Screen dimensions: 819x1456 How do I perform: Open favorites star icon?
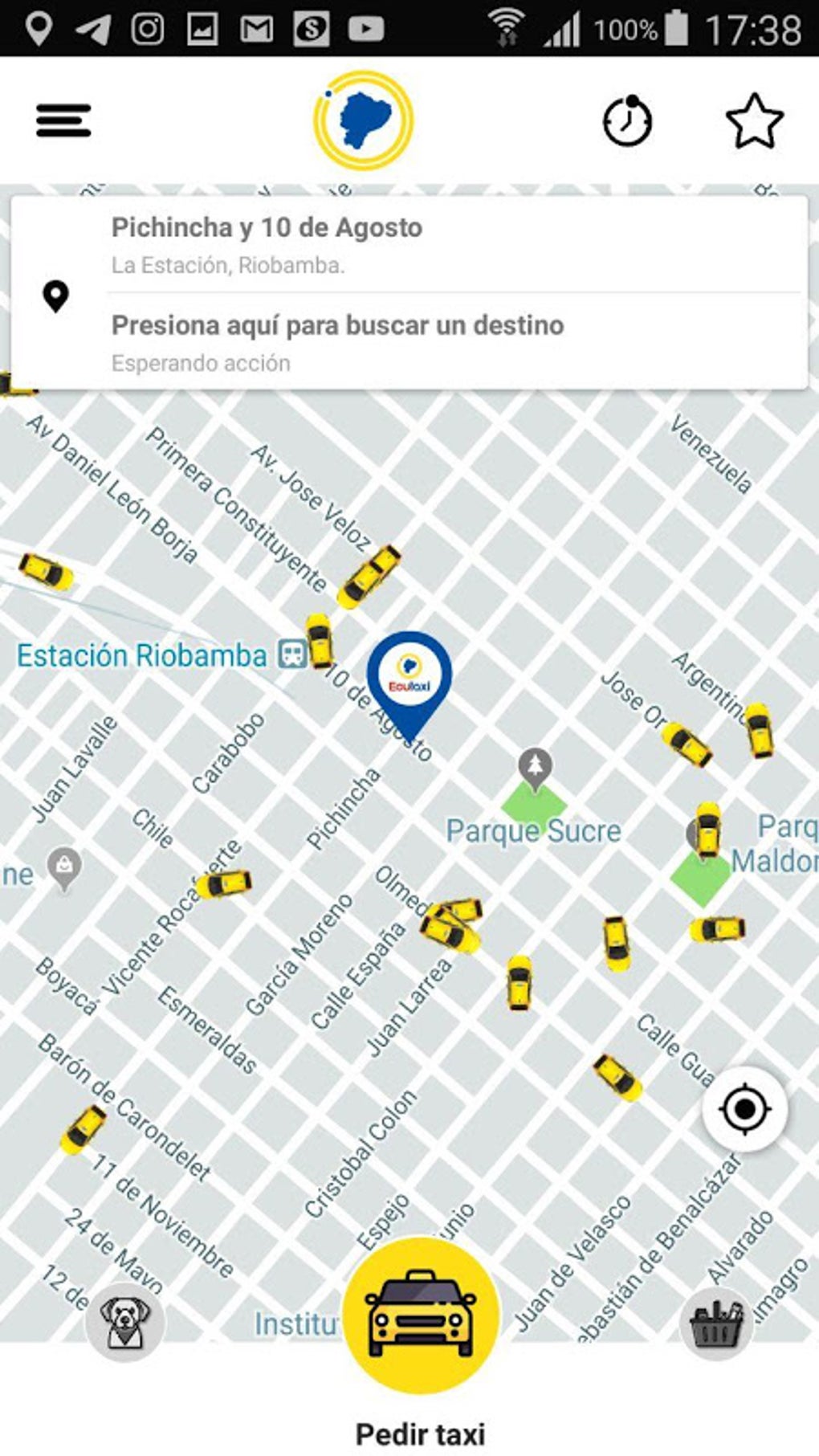(754, 122)
